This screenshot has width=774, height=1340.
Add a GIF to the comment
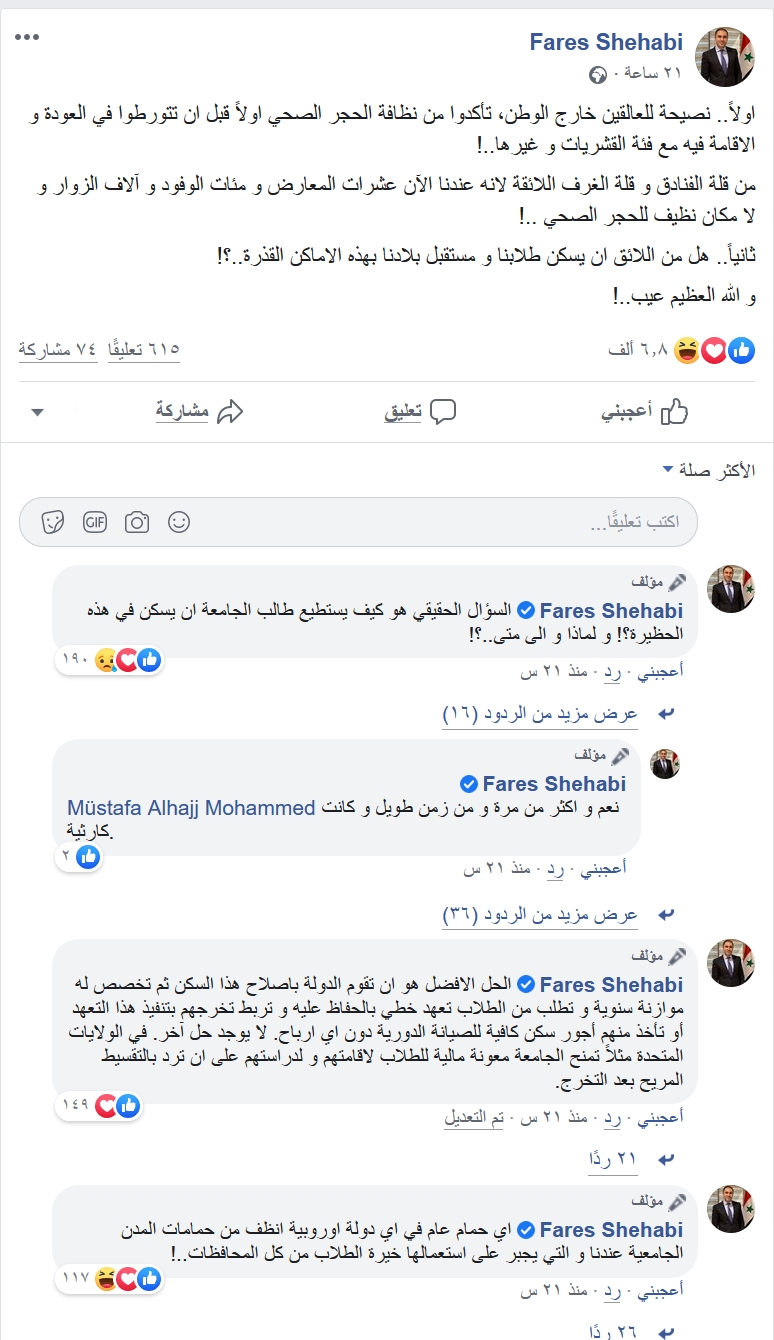(x=95, y=522)
